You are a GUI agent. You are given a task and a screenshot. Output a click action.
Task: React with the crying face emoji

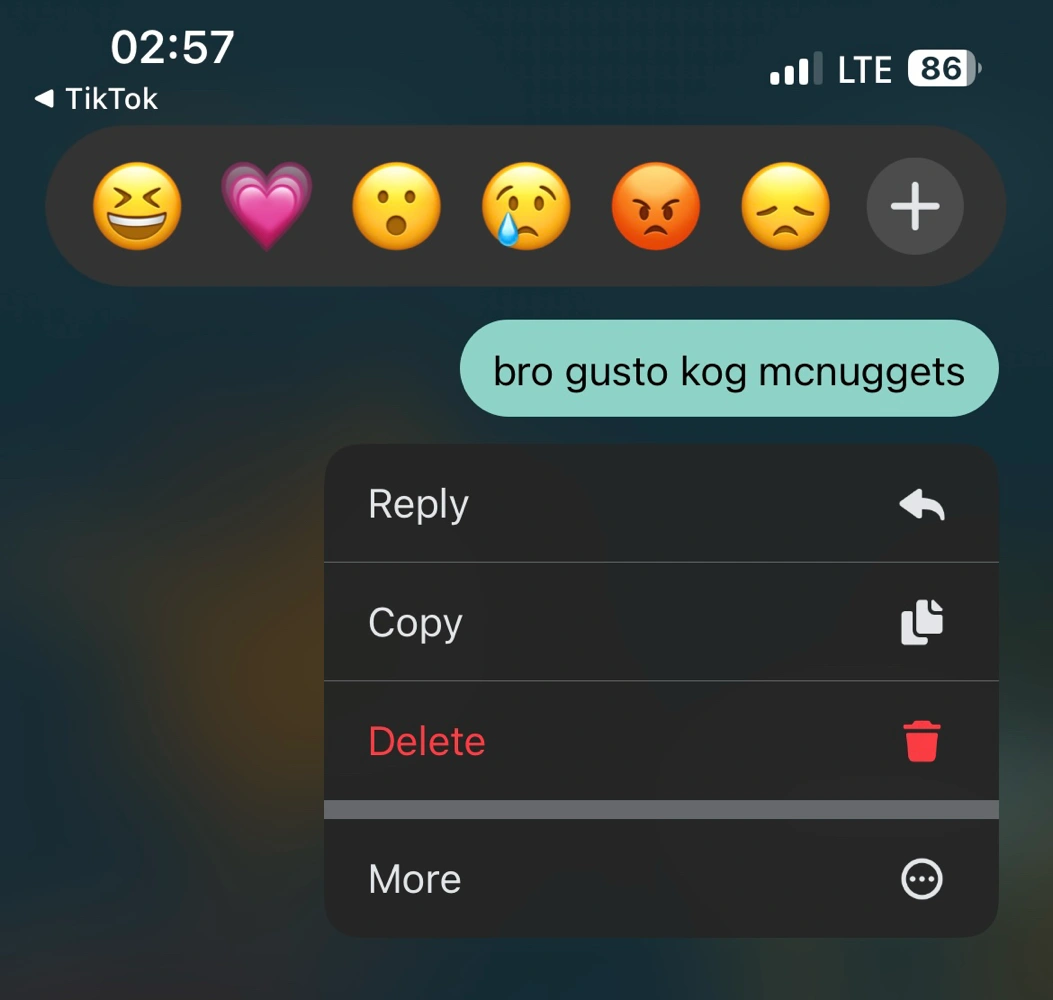[x=526, y=207]
